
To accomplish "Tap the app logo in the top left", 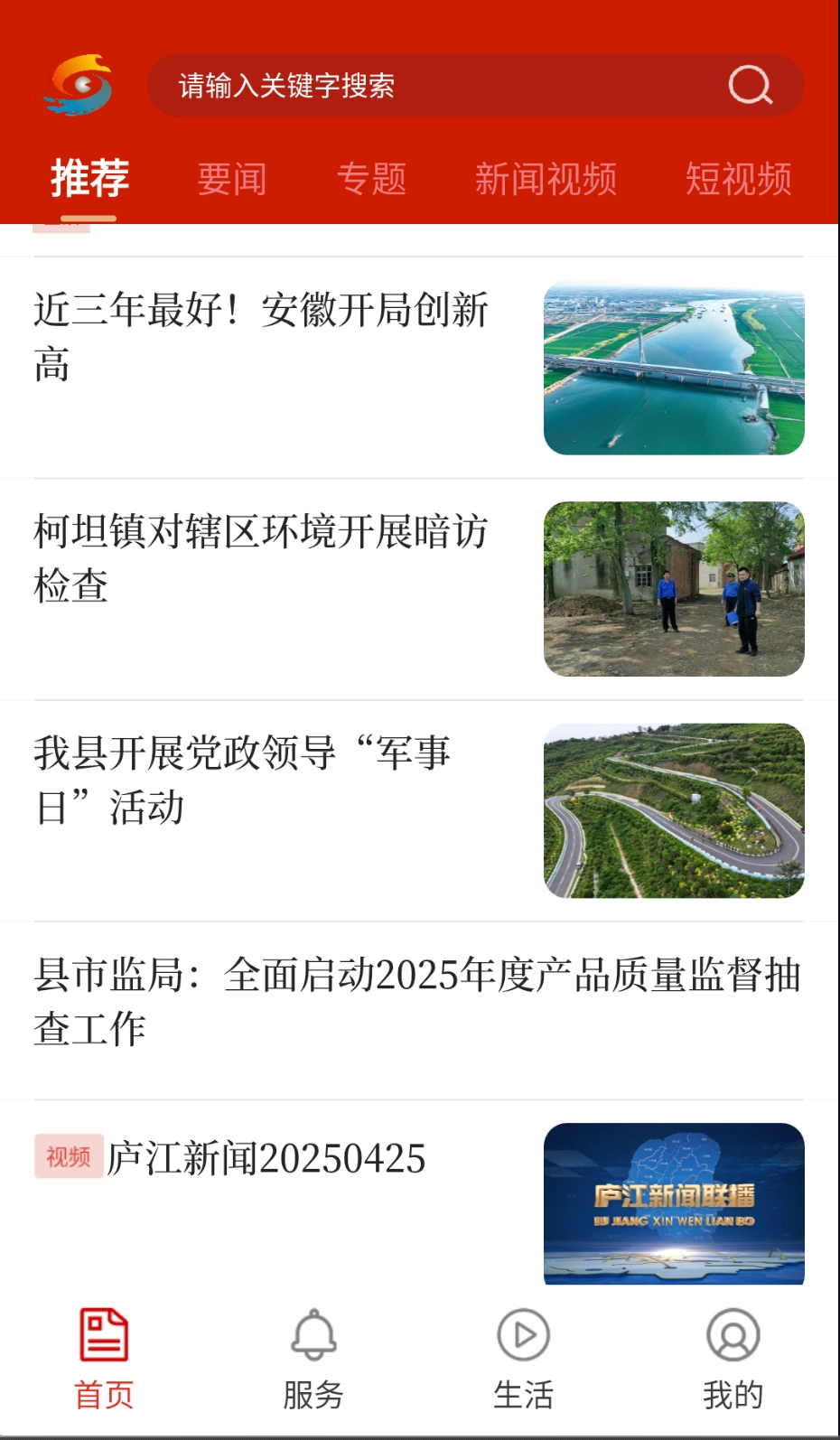I will point(78,86).
